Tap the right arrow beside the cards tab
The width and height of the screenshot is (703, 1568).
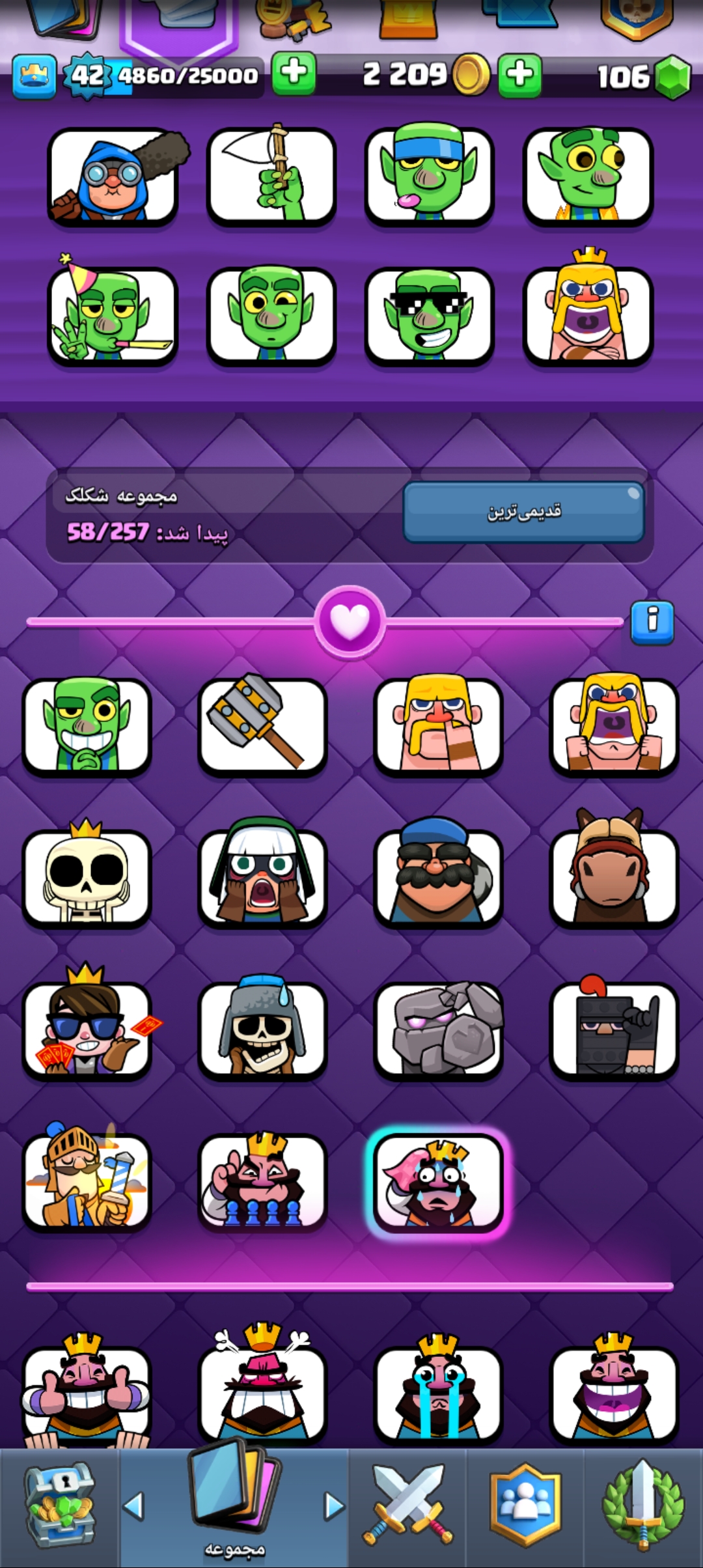click(334, 1505)
